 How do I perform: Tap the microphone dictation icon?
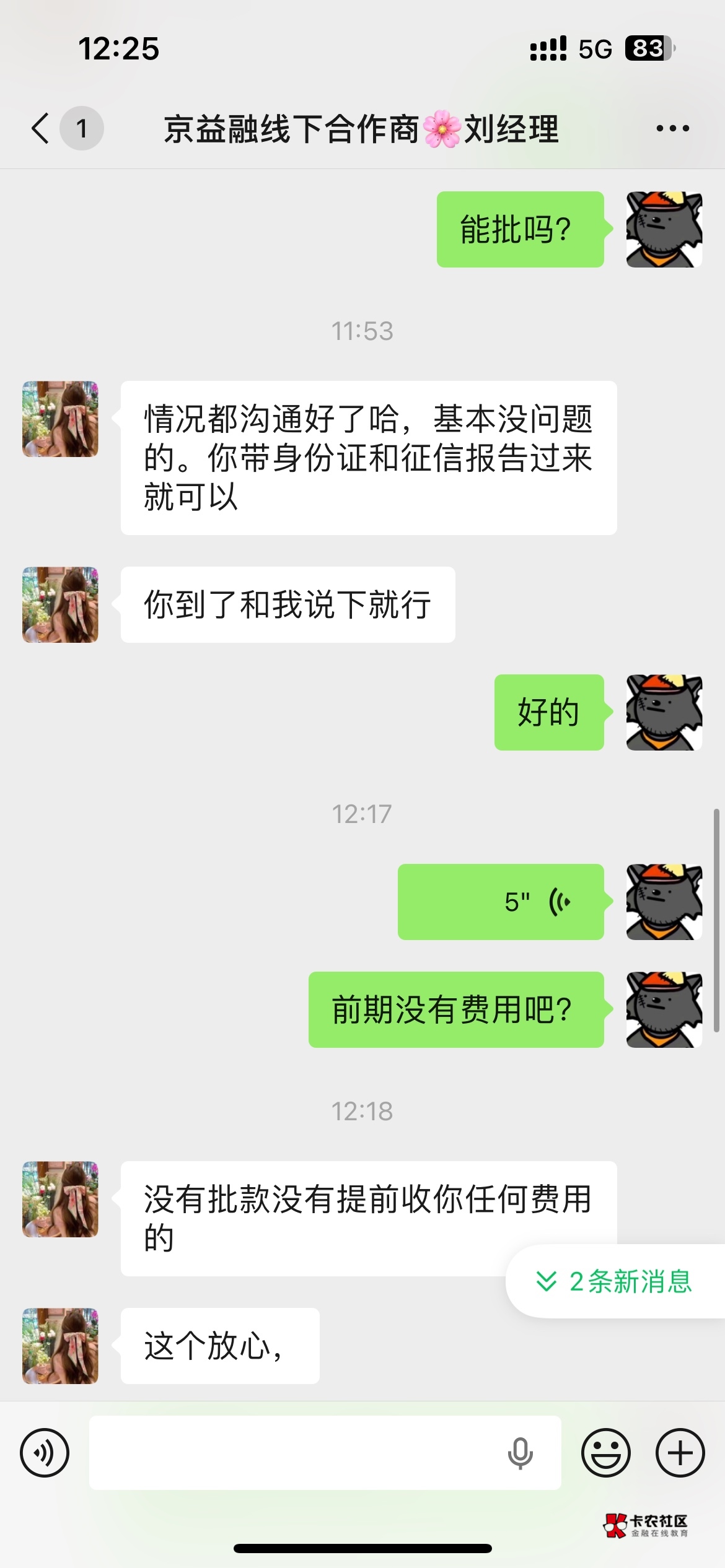520,1453
